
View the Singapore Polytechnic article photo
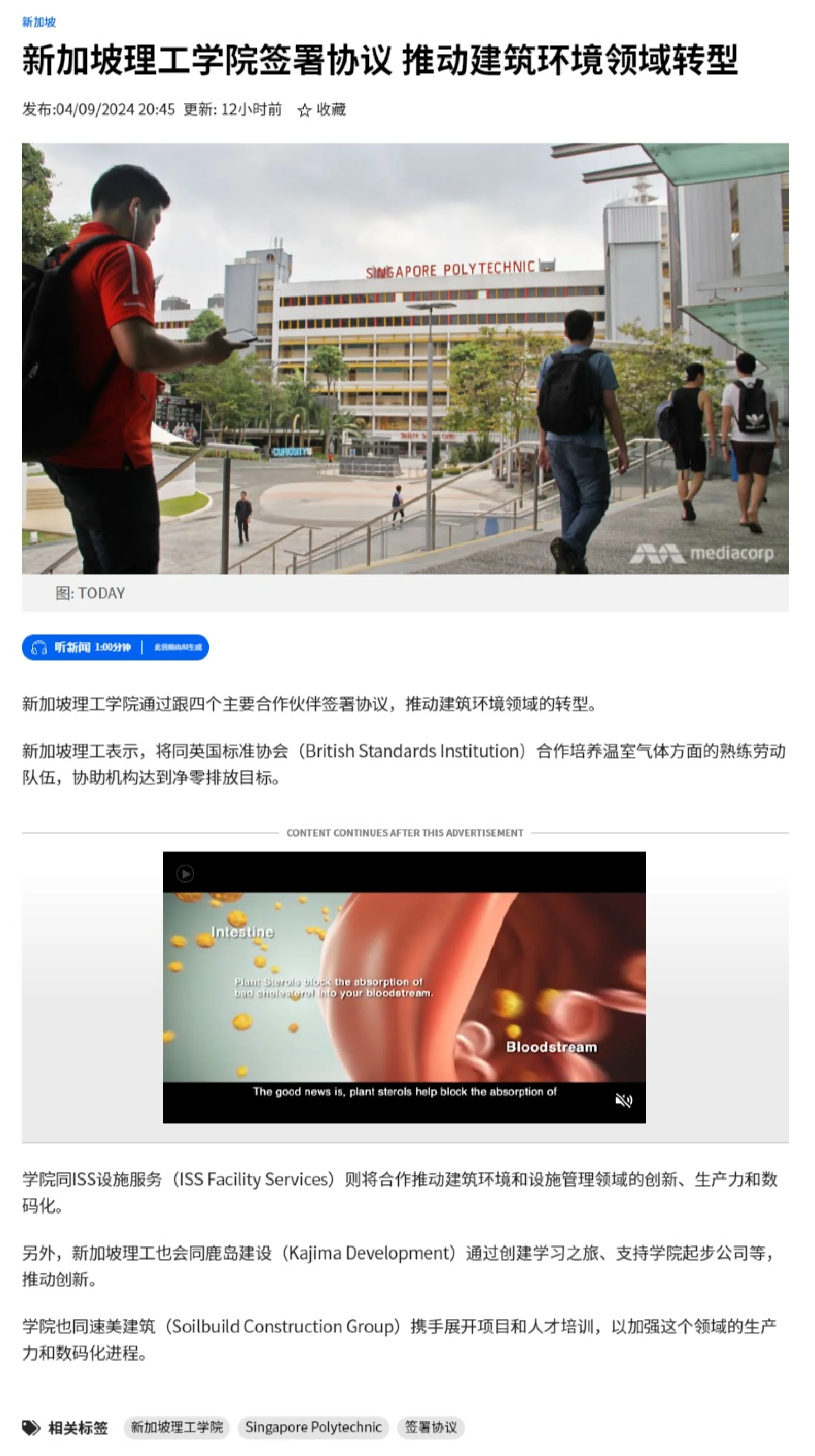click(405, 358)
